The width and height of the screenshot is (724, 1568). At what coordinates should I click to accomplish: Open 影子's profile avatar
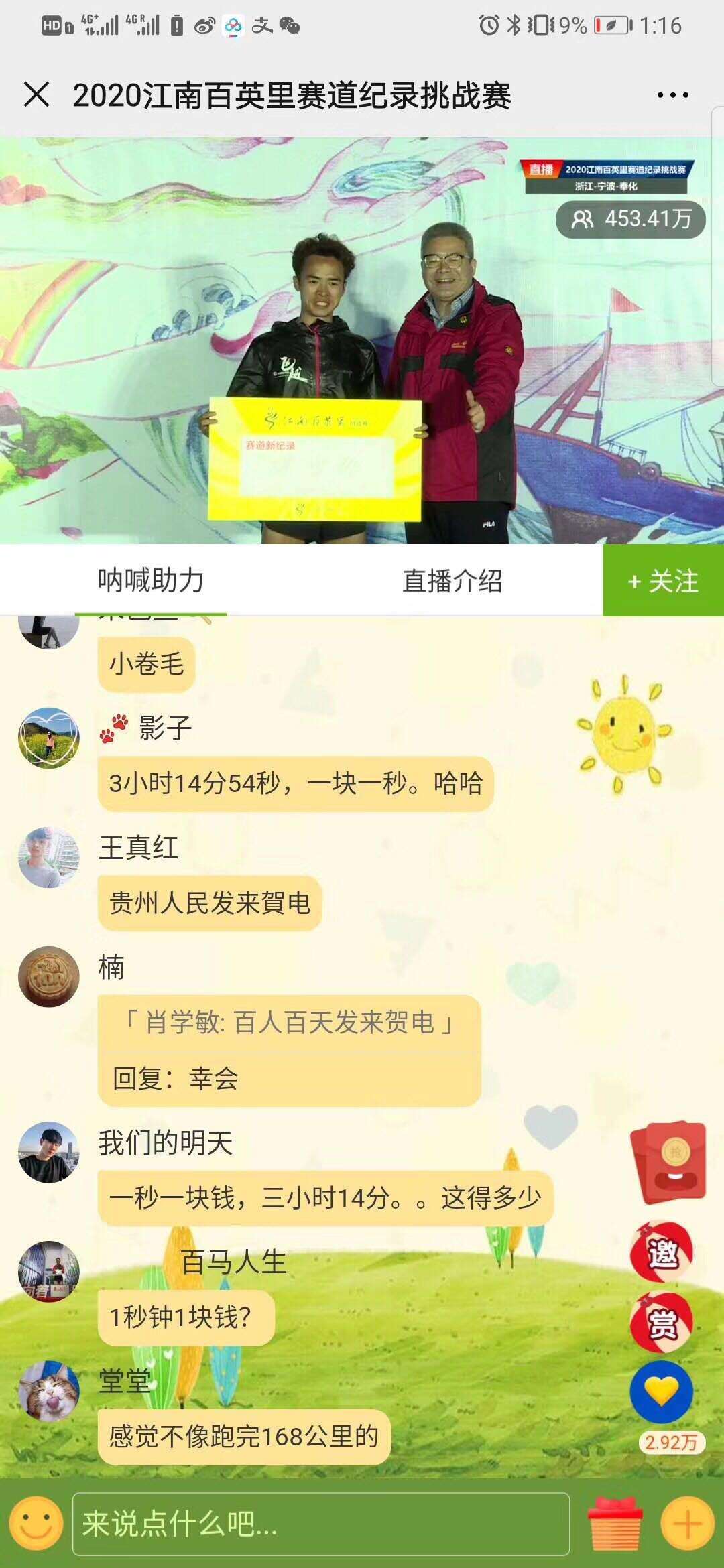point(48,737)
